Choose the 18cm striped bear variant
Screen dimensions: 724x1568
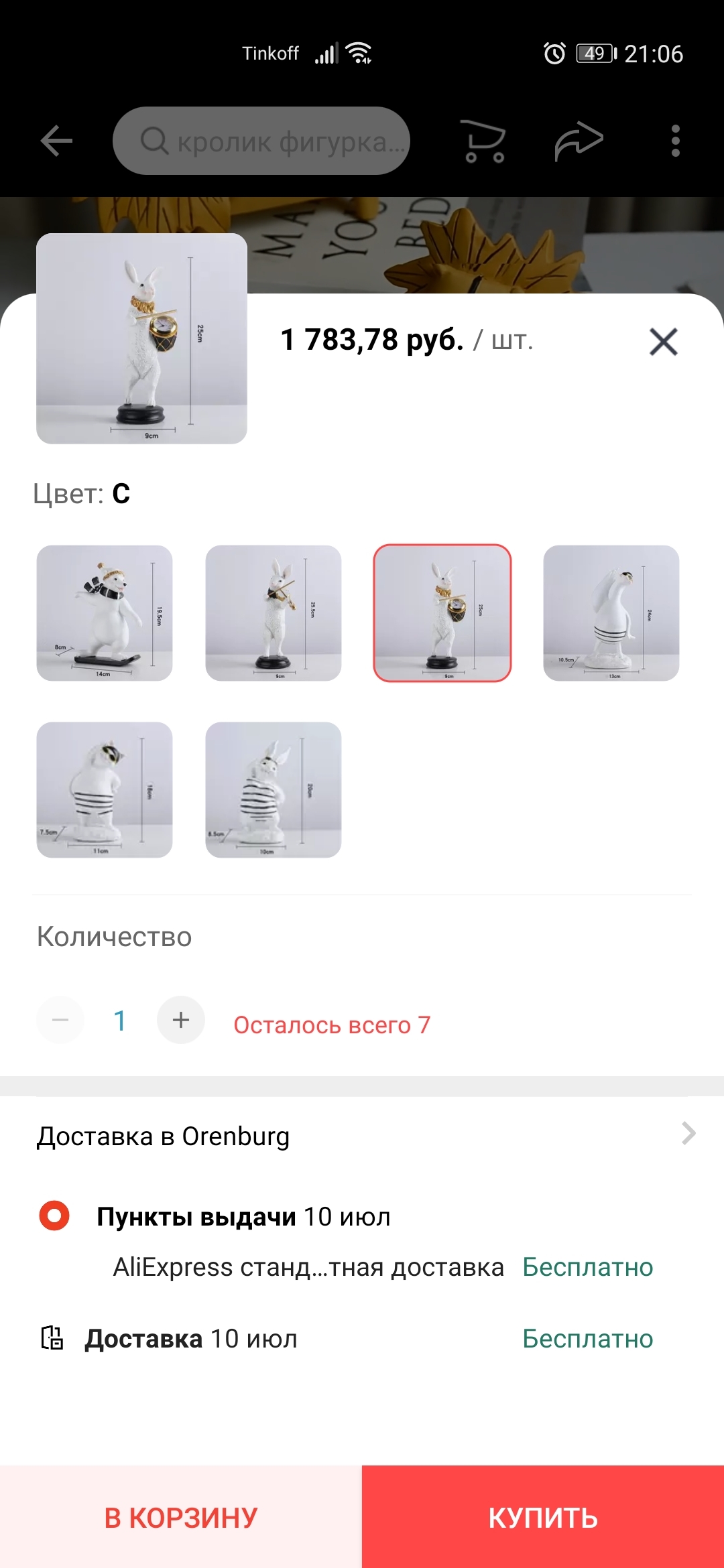(105, 790)
